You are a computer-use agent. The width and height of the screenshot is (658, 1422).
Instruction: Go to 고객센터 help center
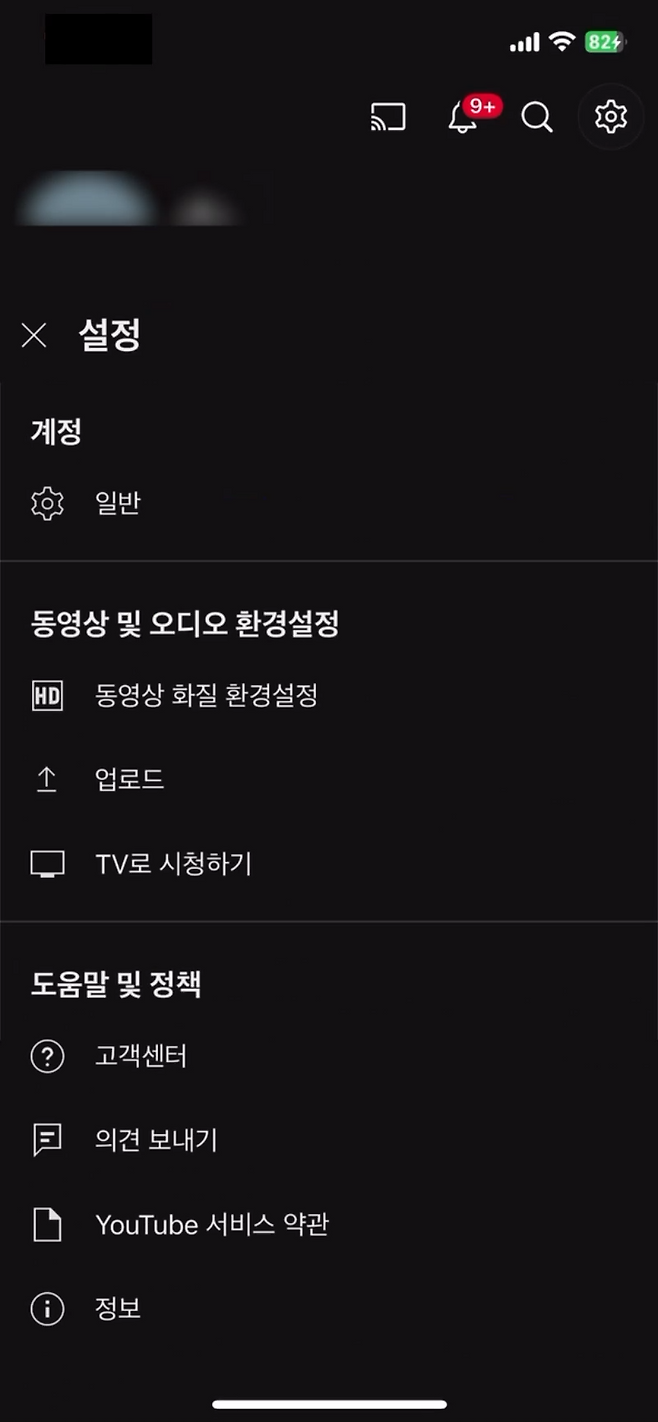(x=141, y=1056)
